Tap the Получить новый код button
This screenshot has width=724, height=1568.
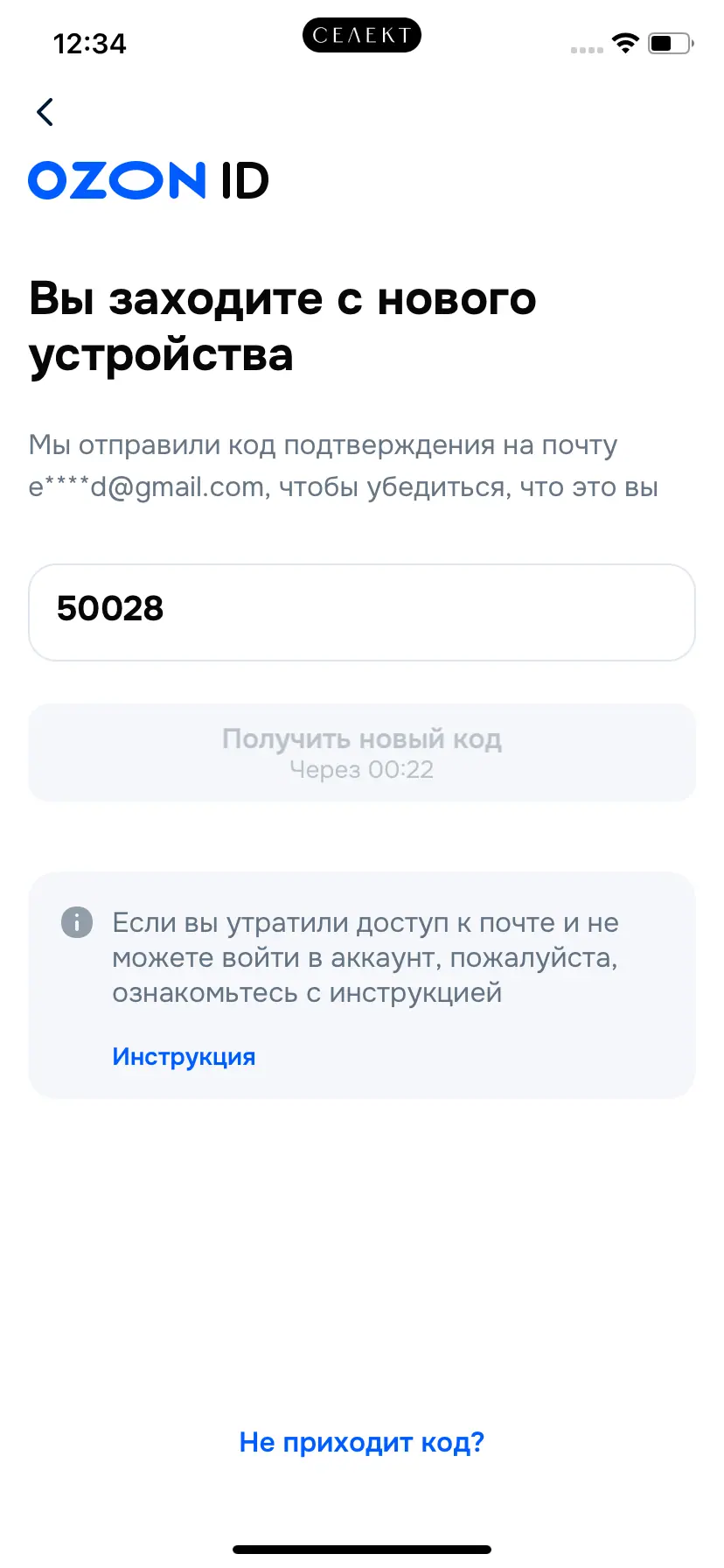pos(362,752)
